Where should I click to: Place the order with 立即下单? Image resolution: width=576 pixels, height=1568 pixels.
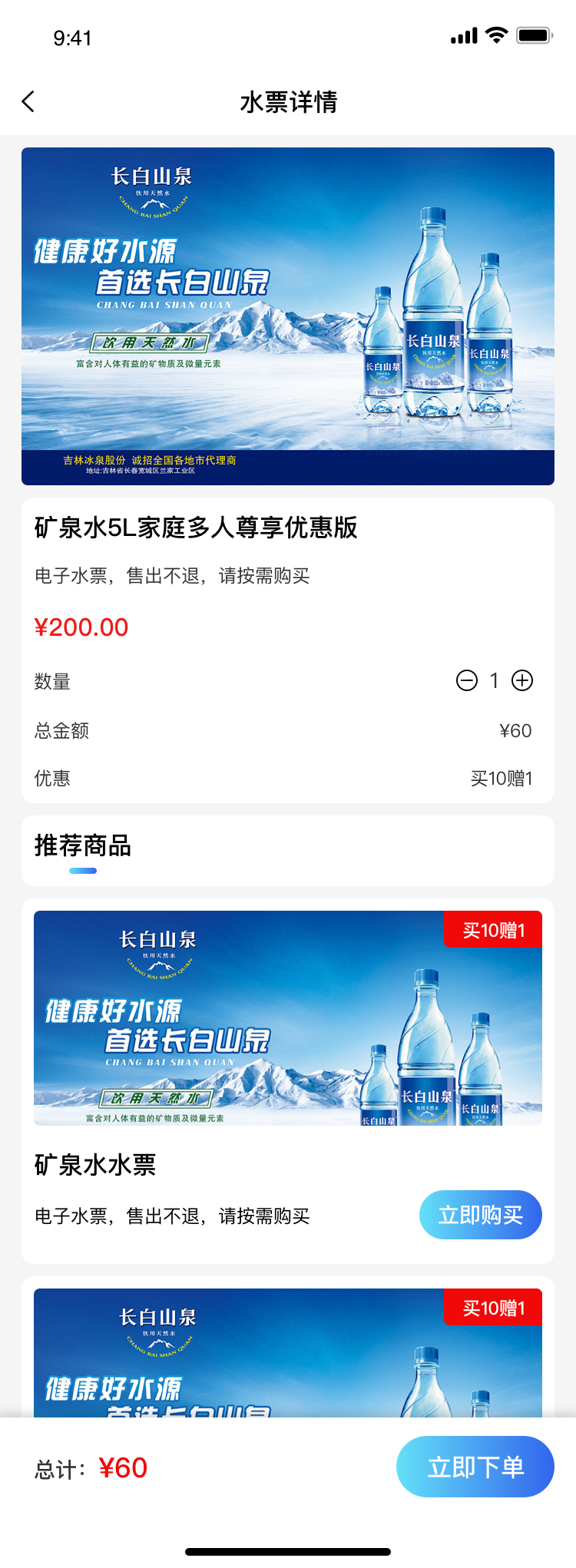point(475,1467)
